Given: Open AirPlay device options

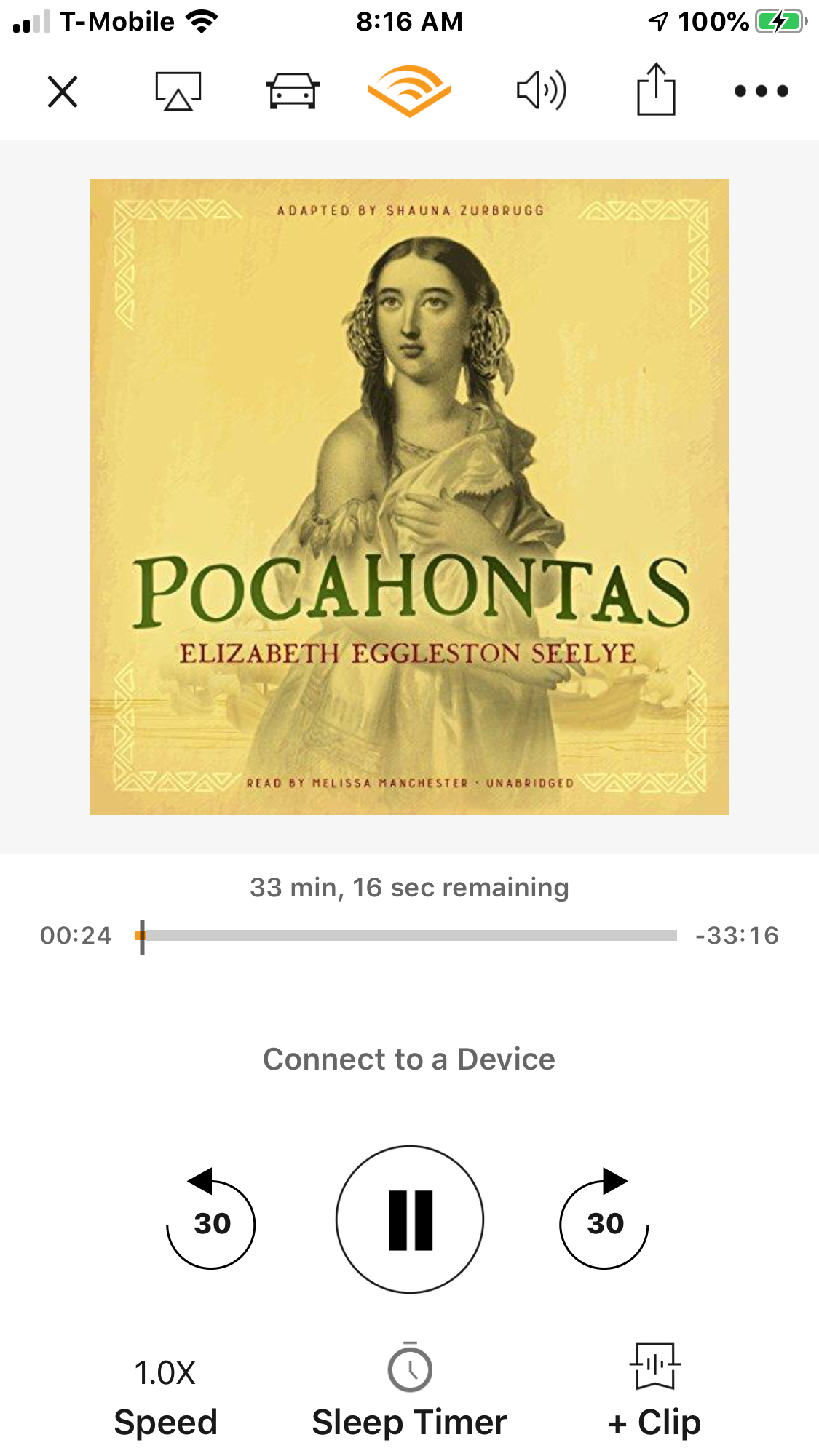Looking at the screenshot, I should pos(178,92).
